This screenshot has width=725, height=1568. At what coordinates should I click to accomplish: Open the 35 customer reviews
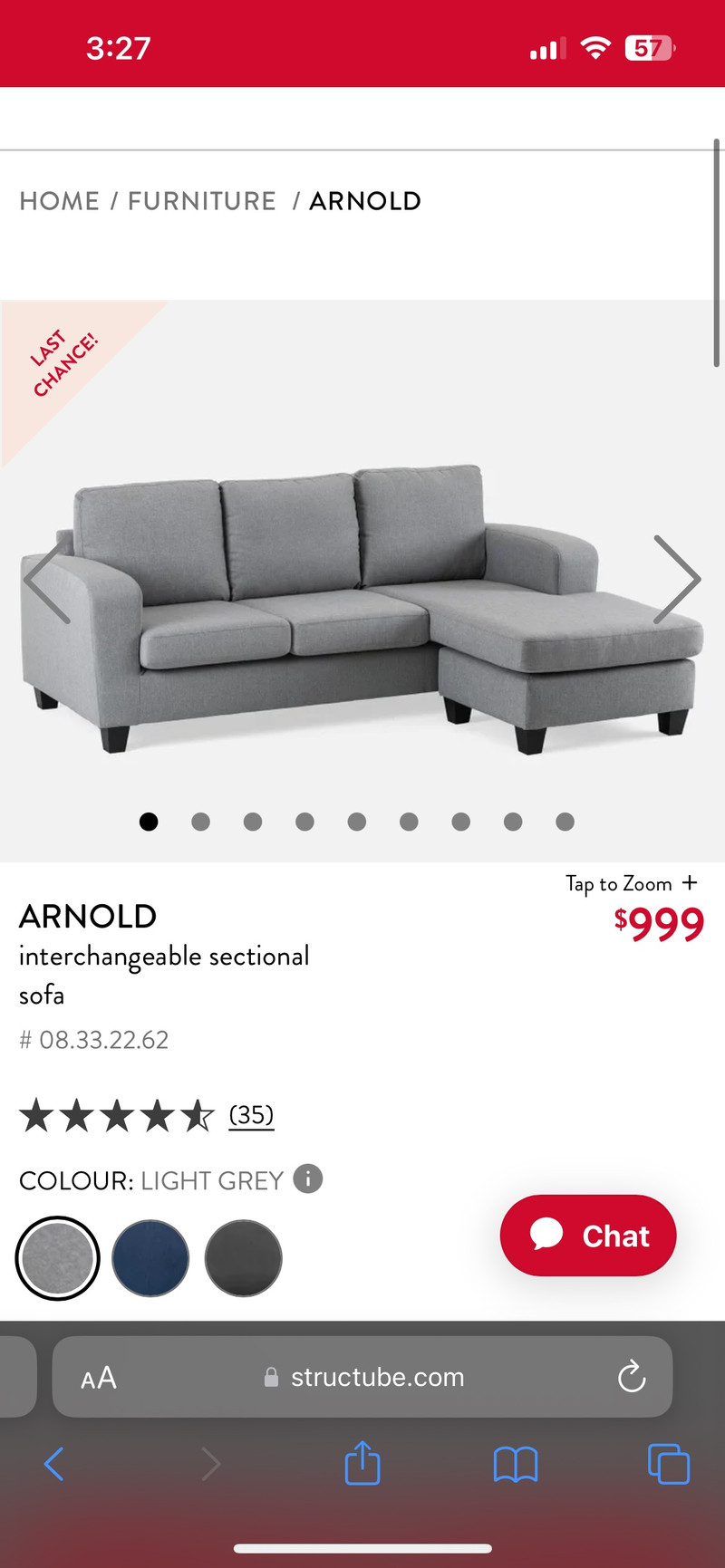click(251, 1114)
